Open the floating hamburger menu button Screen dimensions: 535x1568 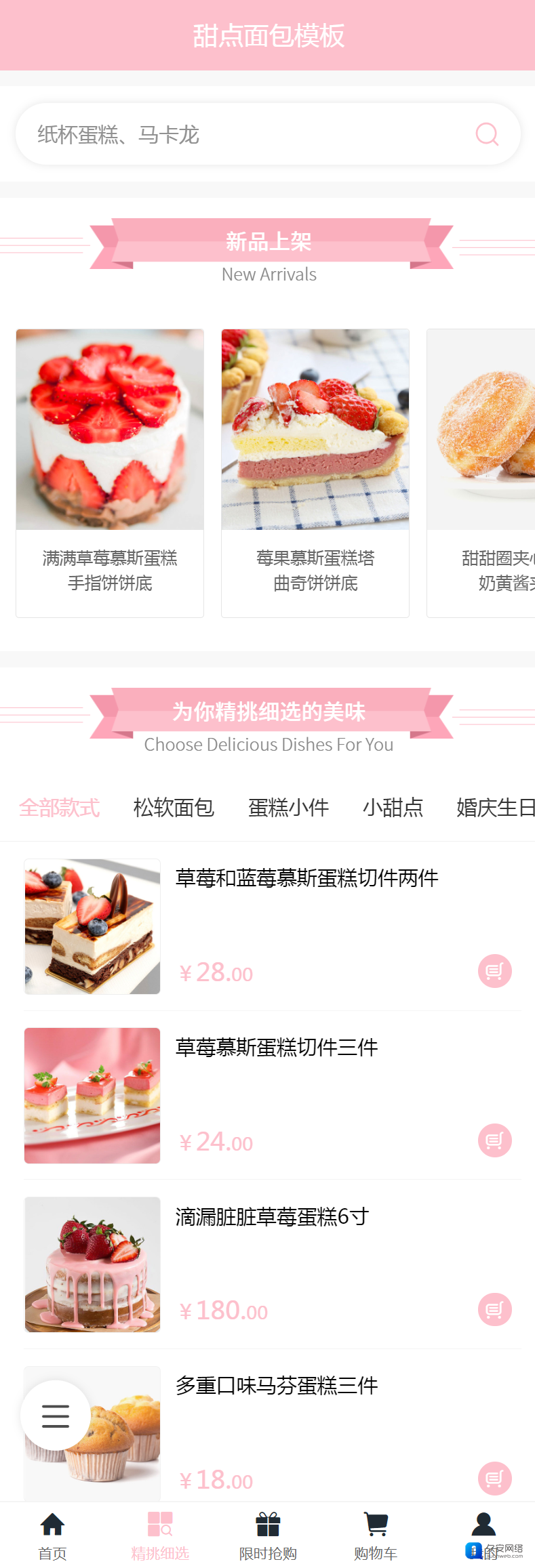pos(56,1416)
